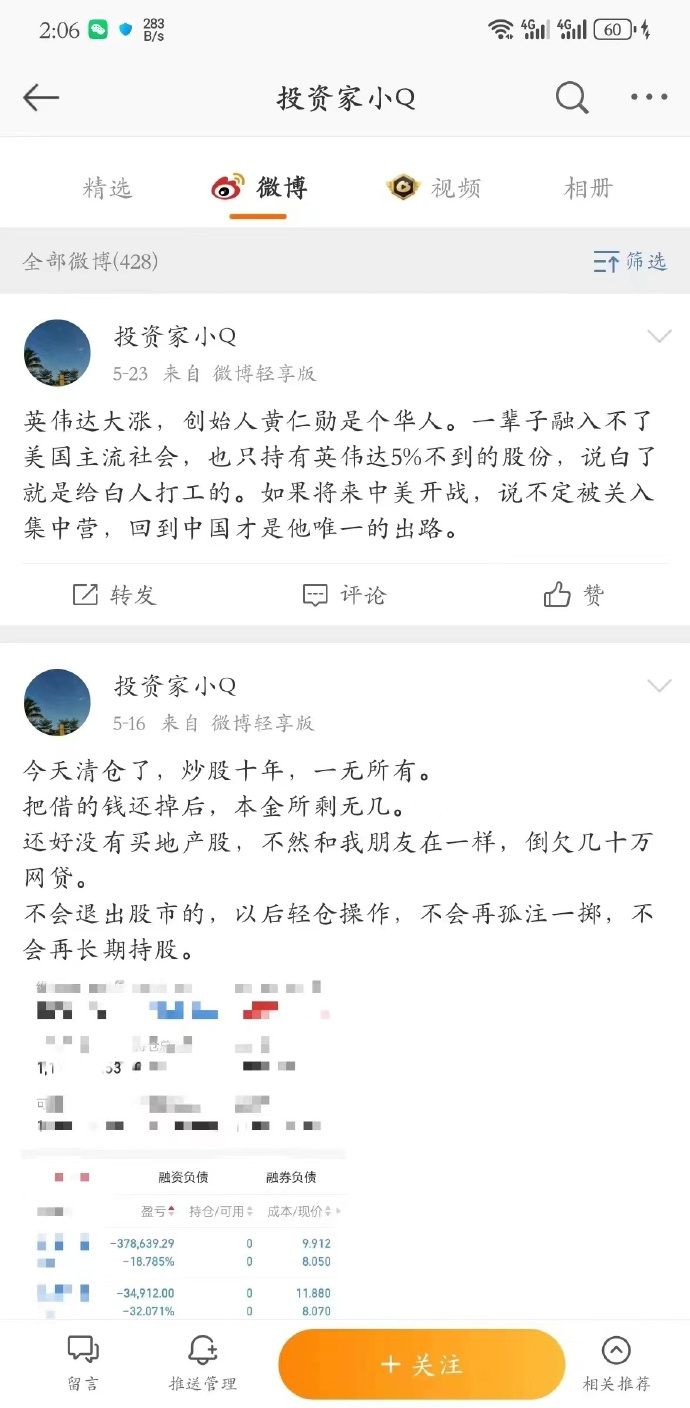Screen dimensions: 690x1408
Task: Follow 投资家小Q with the 关注 button
Action: [422, 1365]
